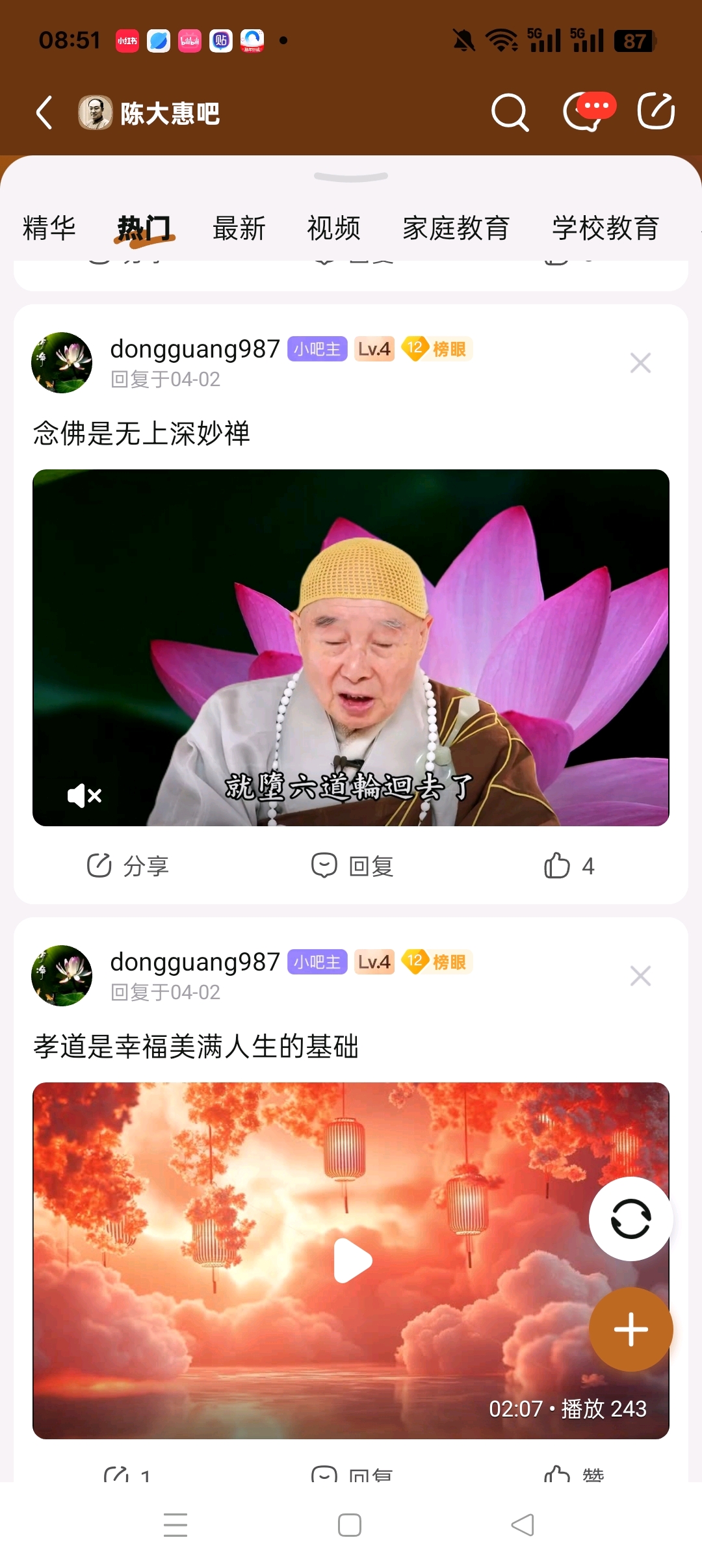Image resolution: width=702 pixels, height=1568 pixels.
Task: Tap the share icon in the top bar
Action: point(656,111)
